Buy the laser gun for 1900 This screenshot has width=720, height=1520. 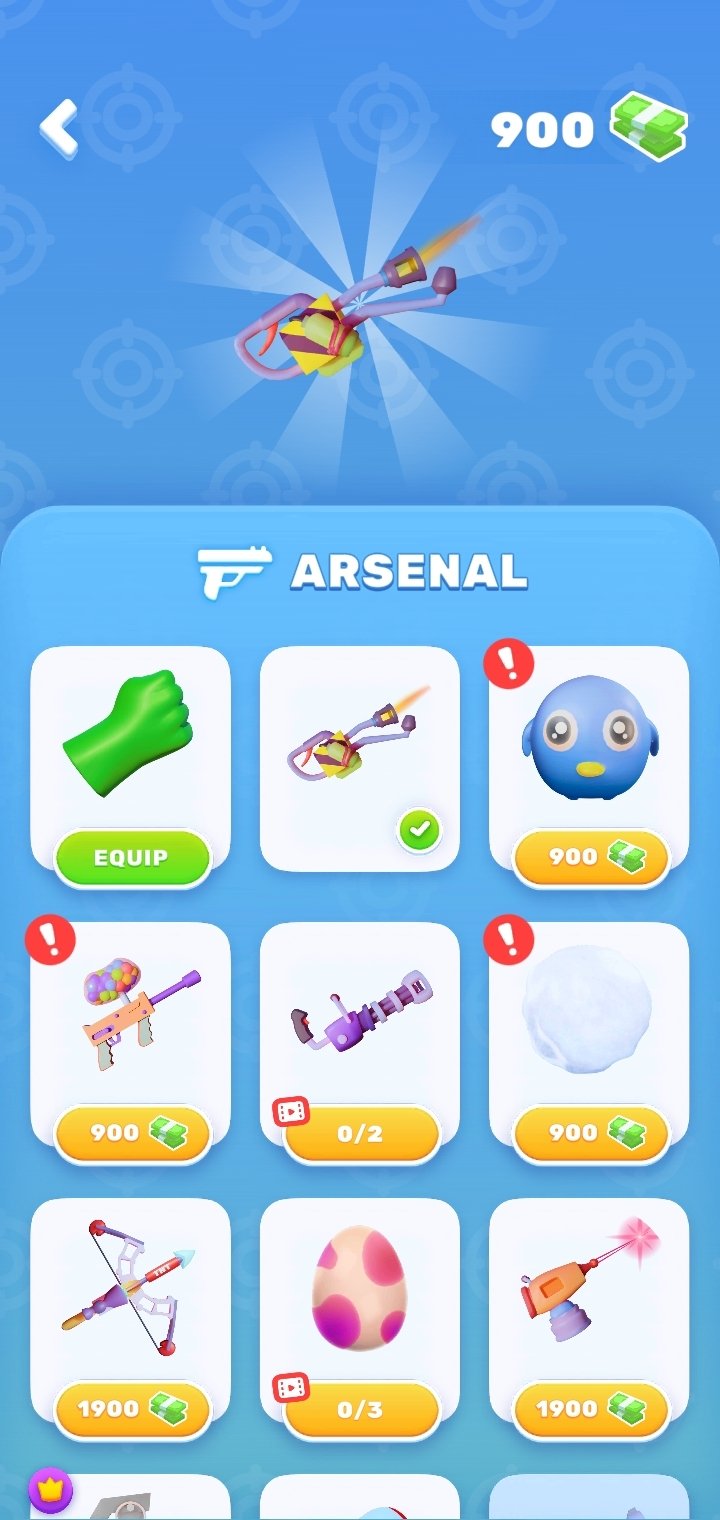click(590, 1410)
